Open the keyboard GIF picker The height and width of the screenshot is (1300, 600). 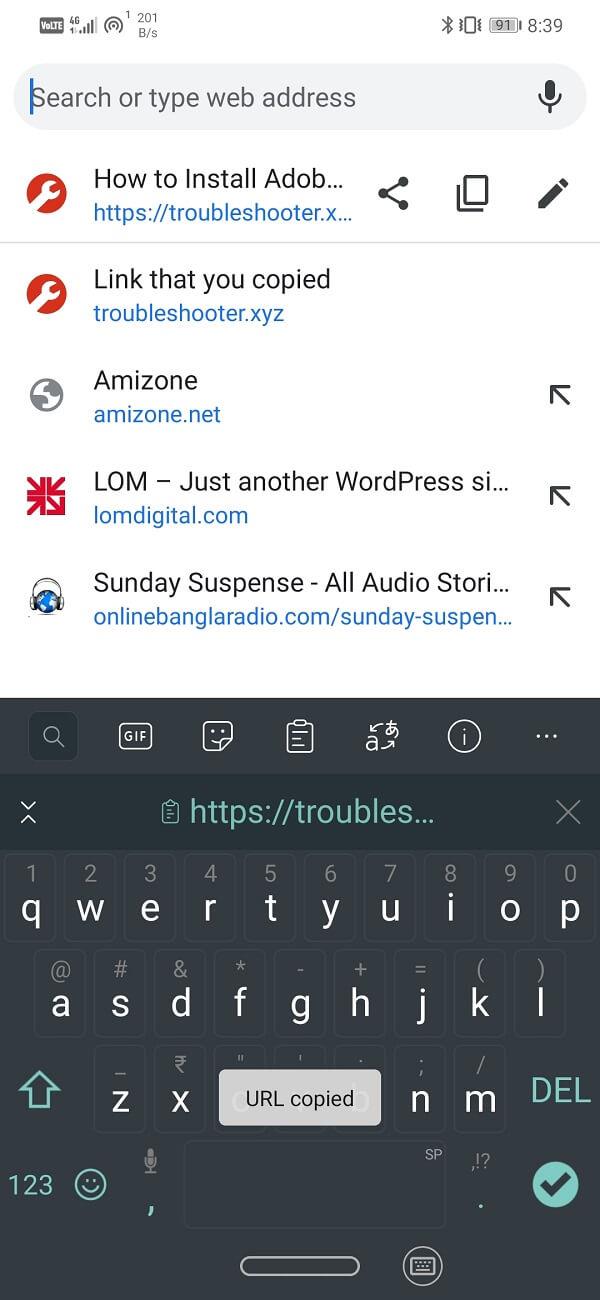click(135, 737)
